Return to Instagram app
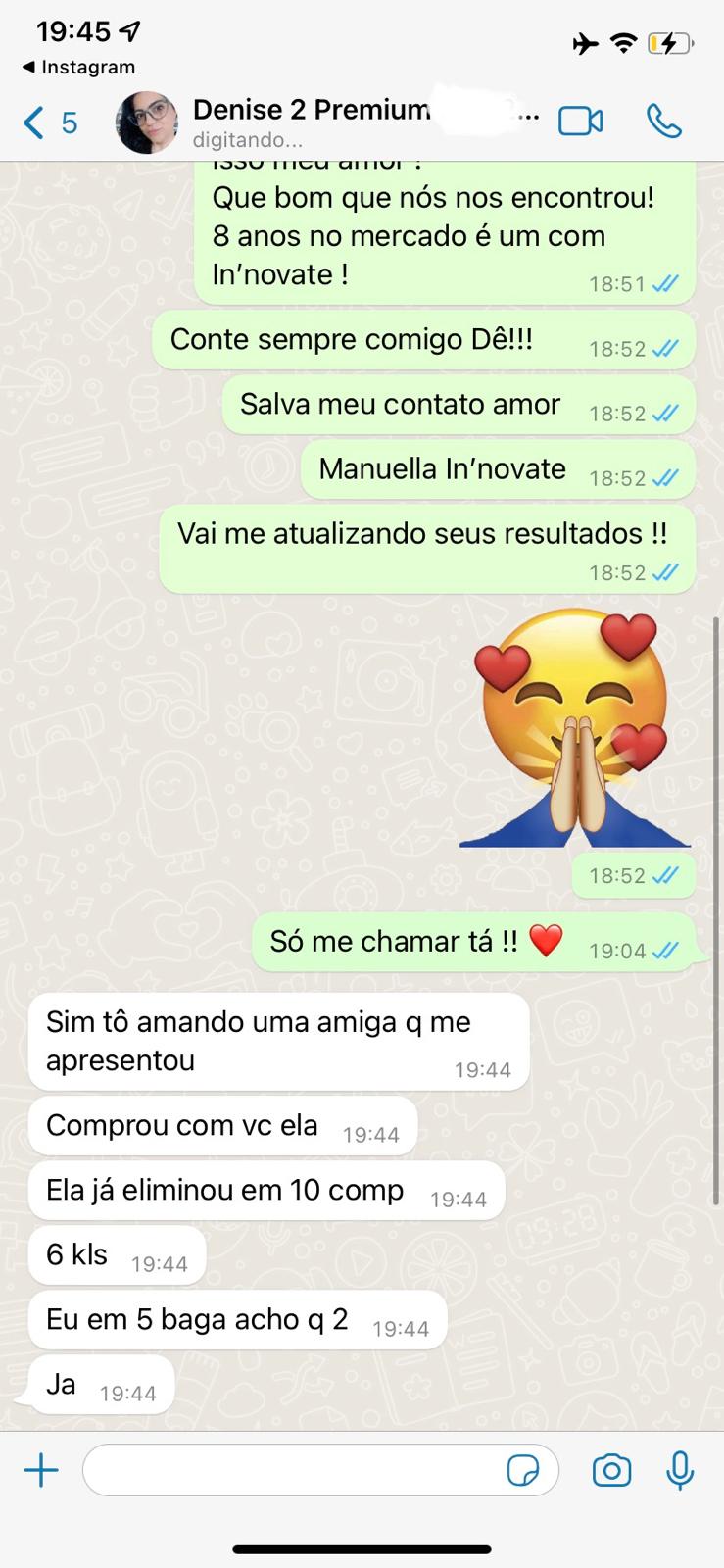The height and width of the screenshot is (1568, 724). [78, 68]
